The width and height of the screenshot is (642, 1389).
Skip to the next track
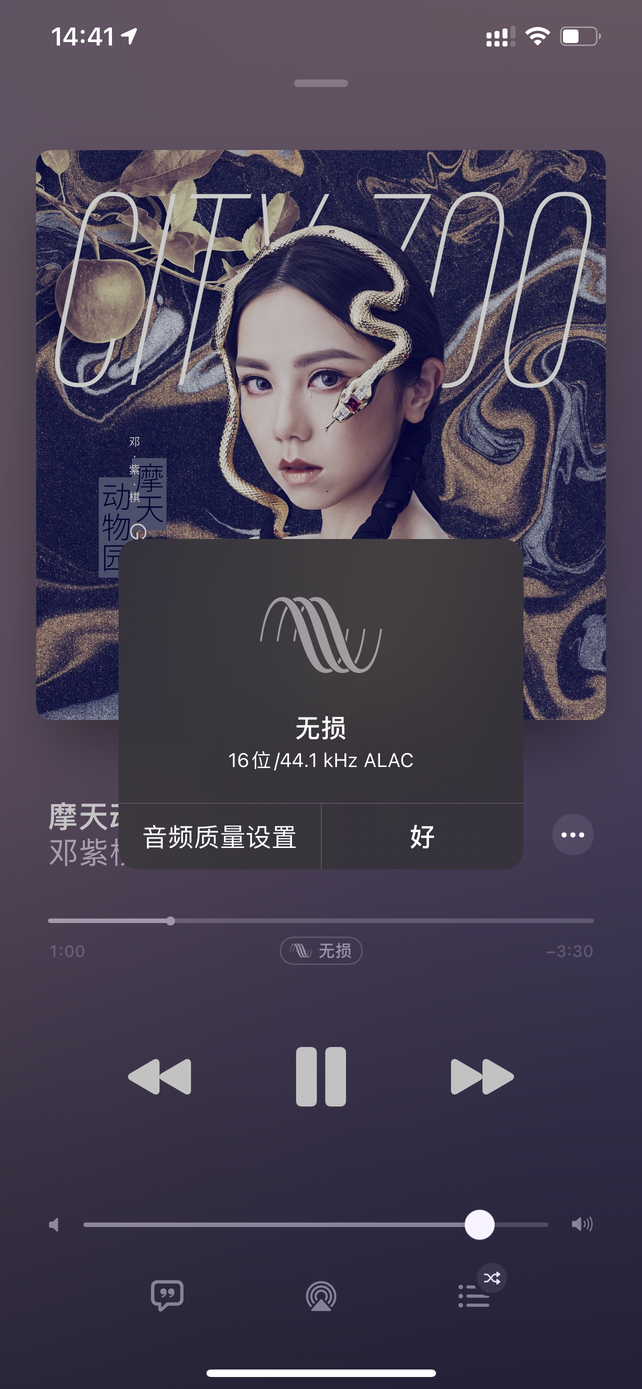[482, 1077]
